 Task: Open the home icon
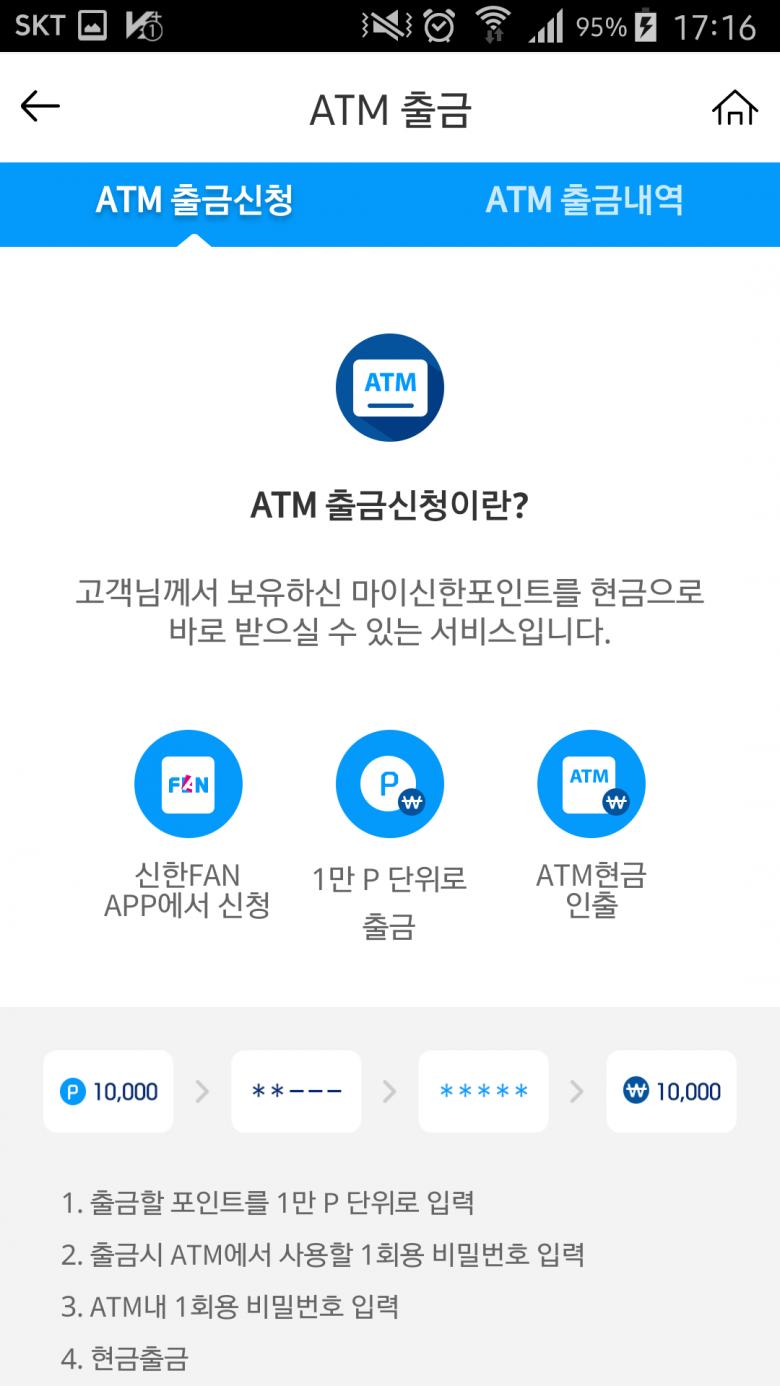pos(734,107)
